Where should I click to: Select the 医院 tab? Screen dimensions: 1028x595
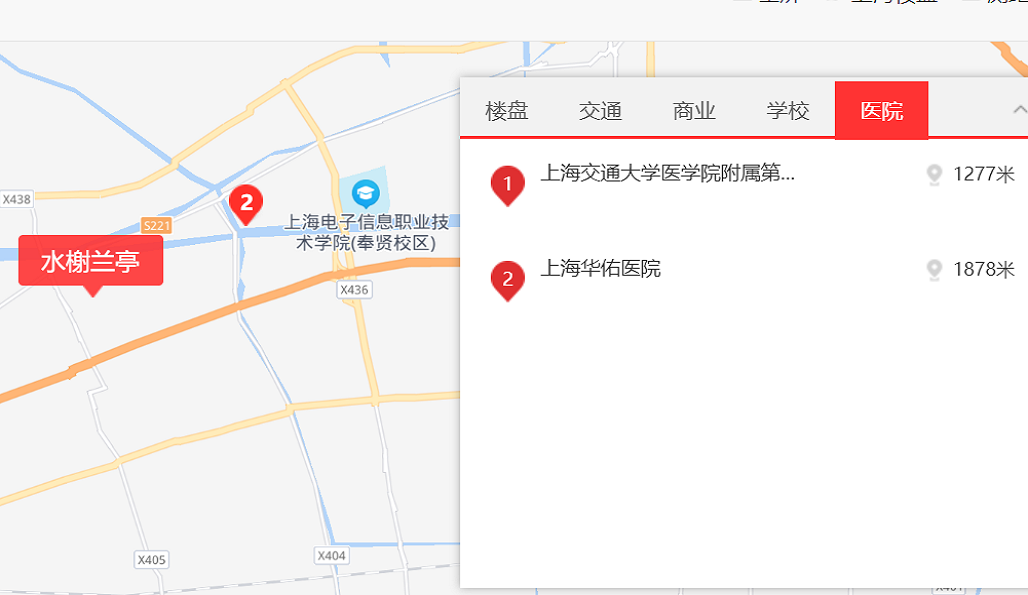(x=881, y=111)
